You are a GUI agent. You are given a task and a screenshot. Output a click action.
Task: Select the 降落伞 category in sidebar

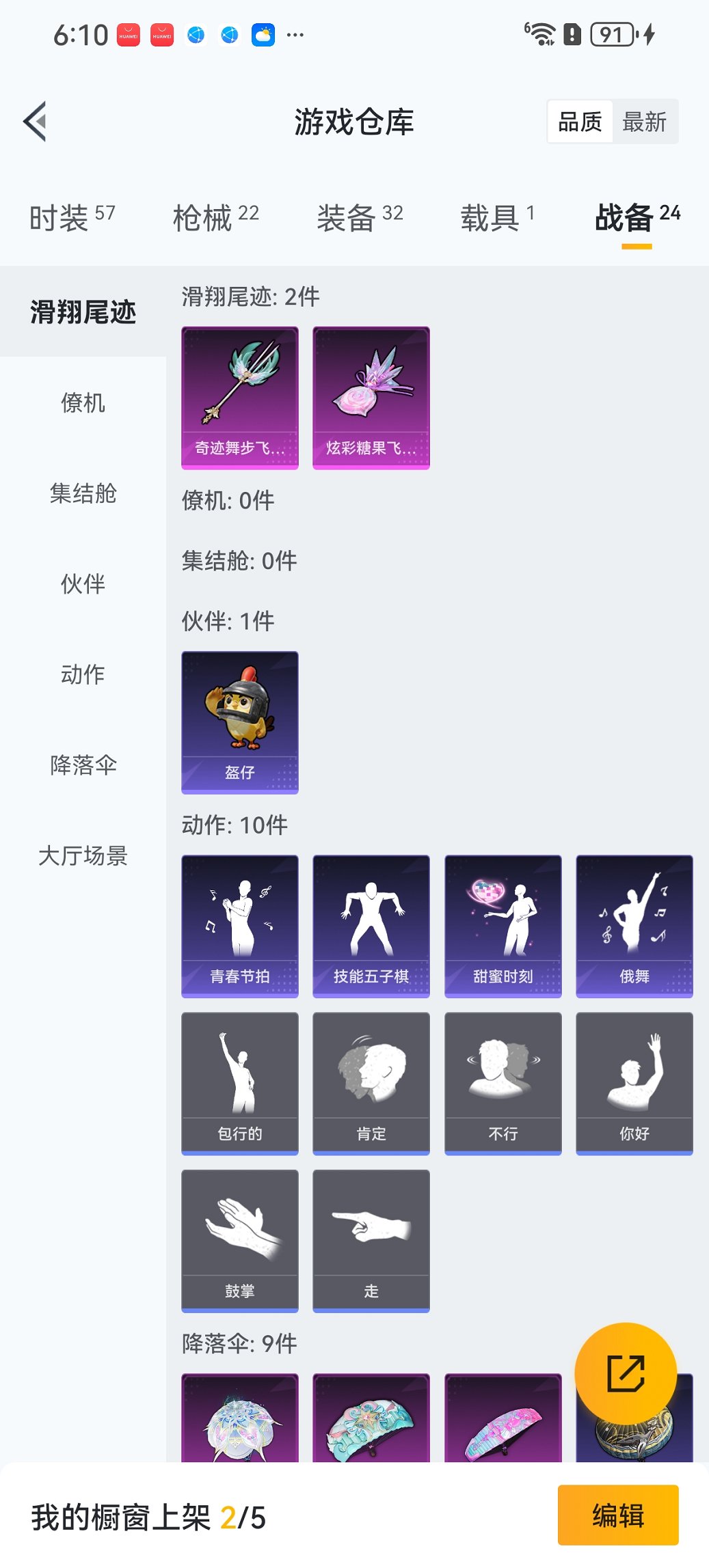tap(83, 765)
